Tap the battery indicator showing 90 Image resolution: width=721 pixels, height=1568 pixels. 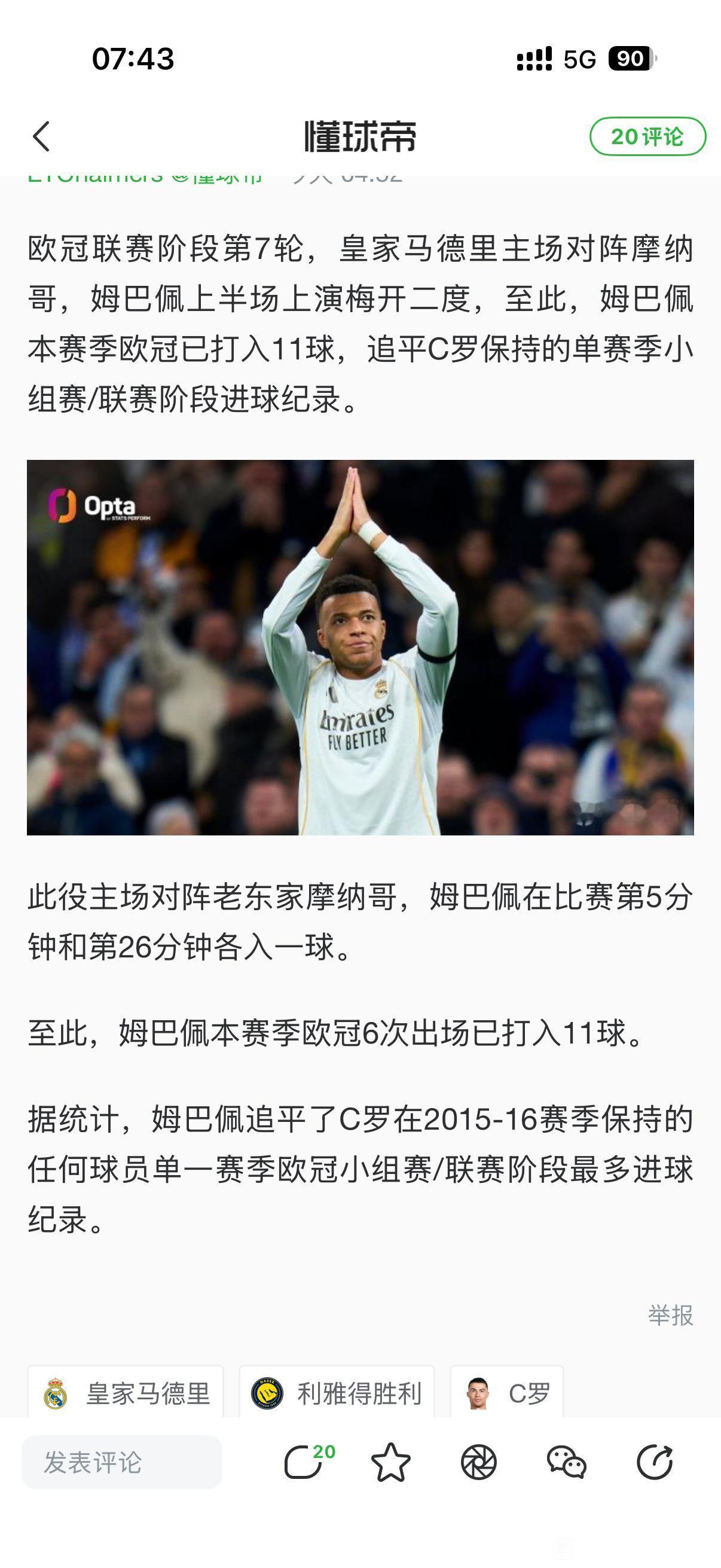click(630, 58)
